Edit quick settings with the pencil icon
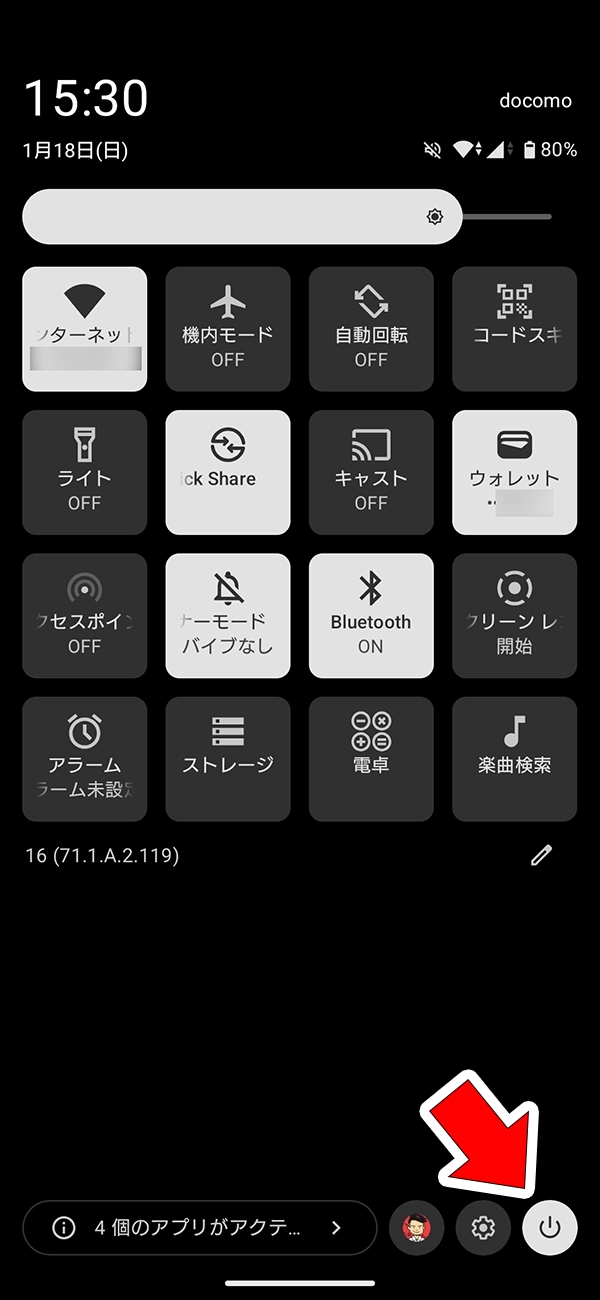 pyautogui.click(x=541, y=855)
